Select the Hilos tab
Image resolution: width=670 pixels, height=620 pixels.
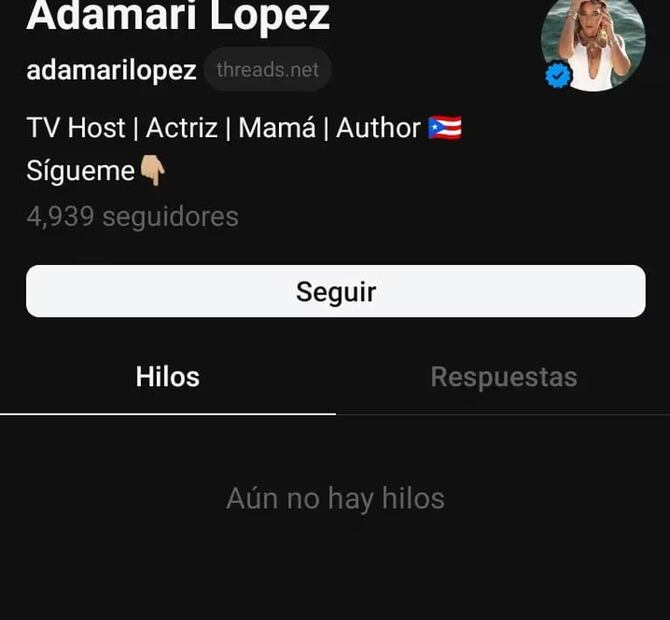coord(168,377)
